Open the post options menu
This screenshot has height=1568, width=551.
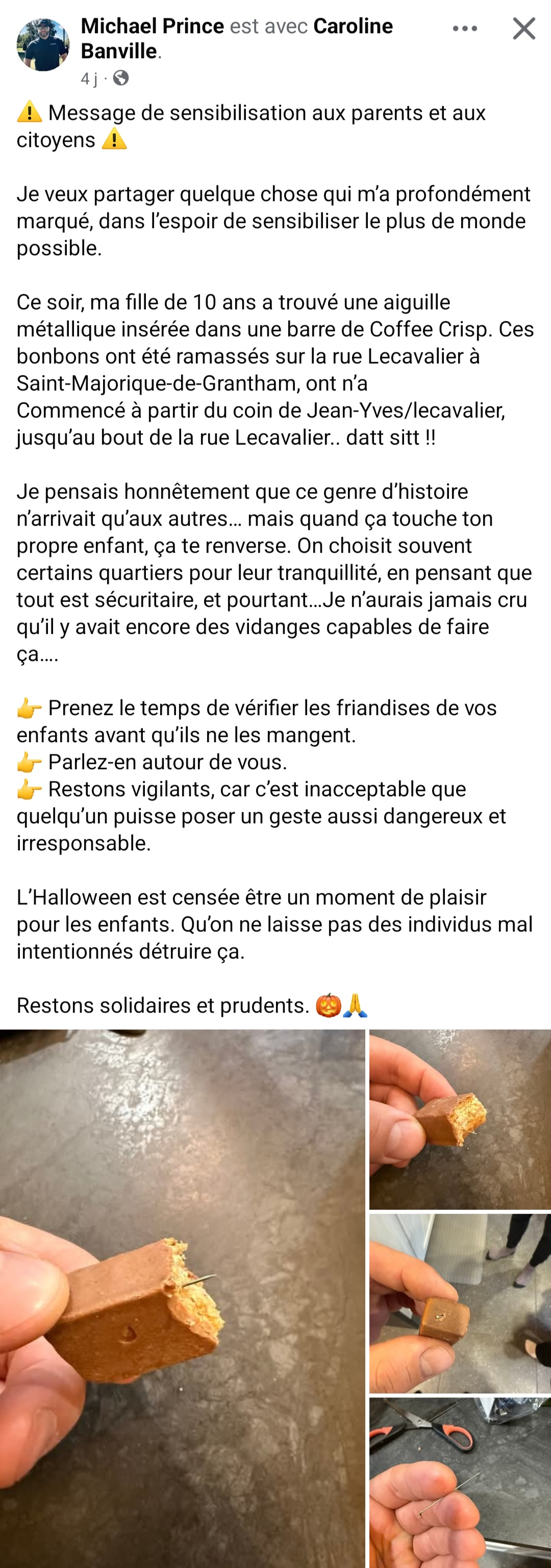tap(465, 29)
